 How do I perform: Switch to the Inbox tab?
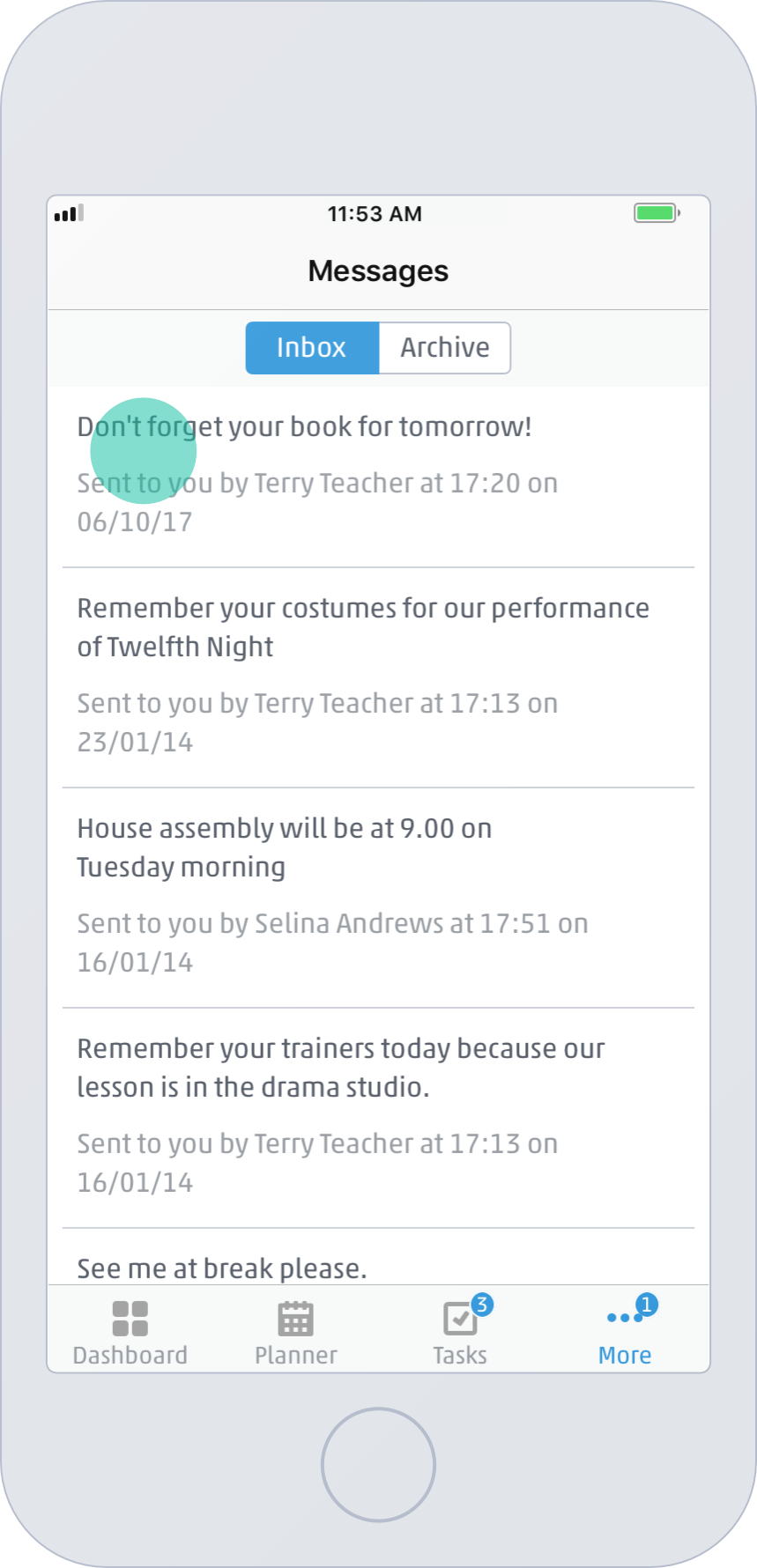pyautogui.click(x=312, y=348)
